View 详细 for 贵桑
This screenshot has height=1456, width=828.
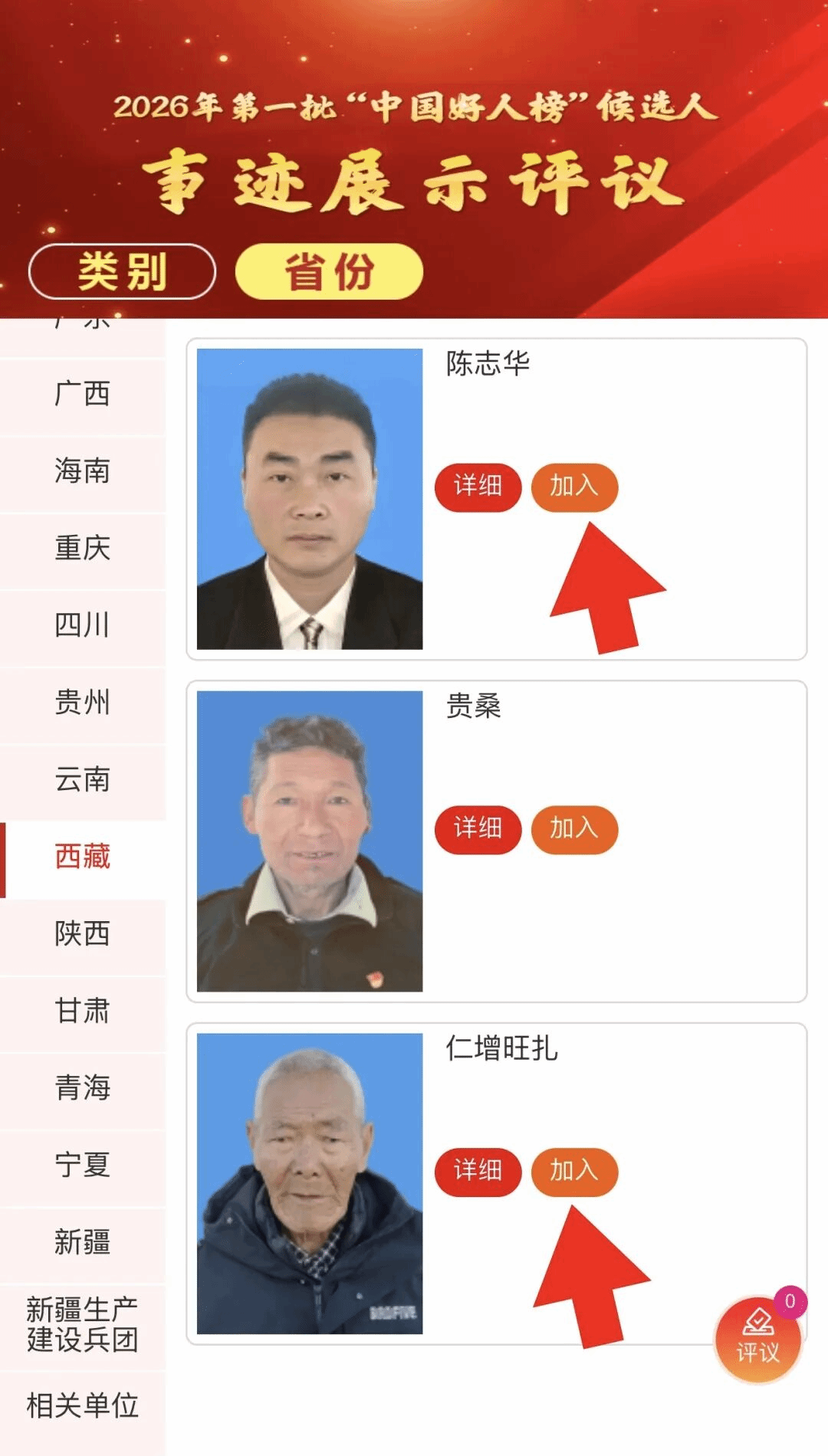click(478, 829)
